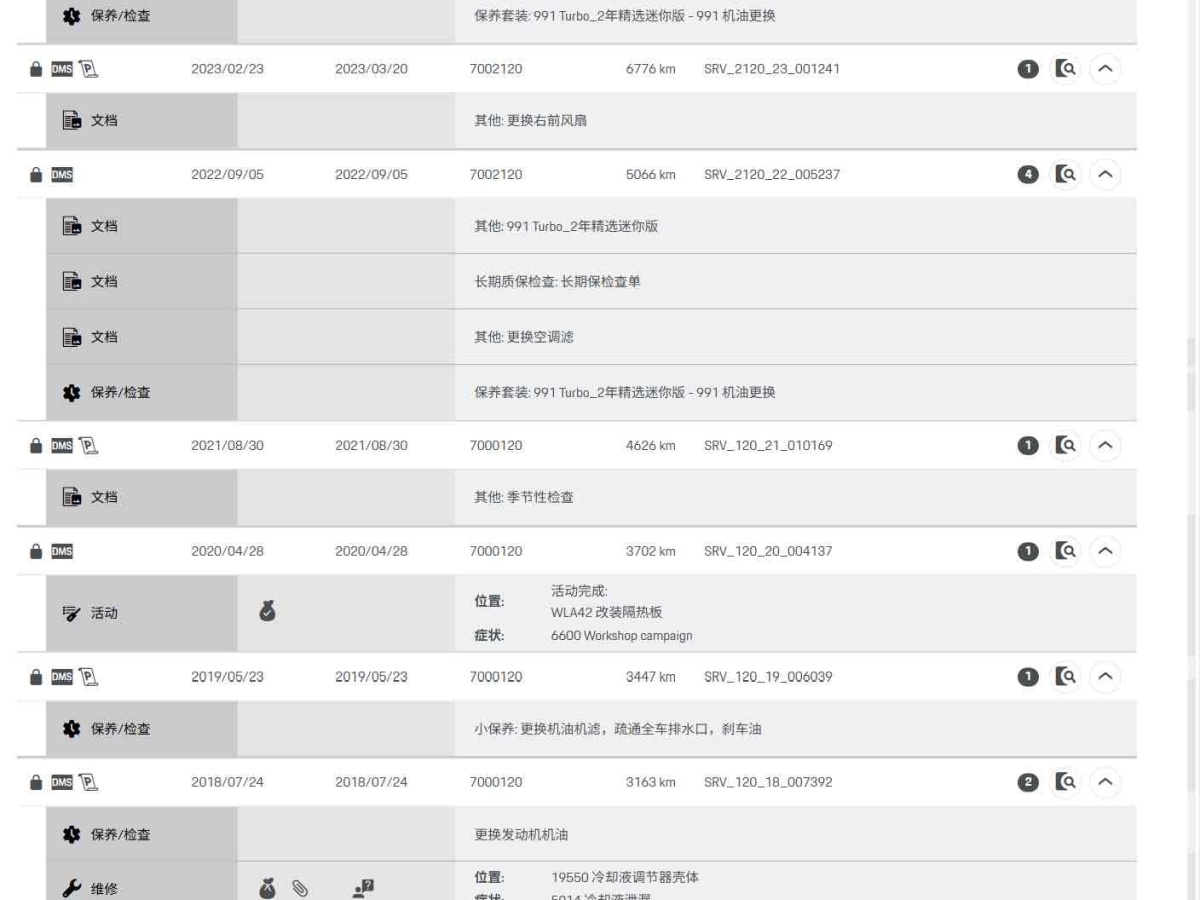Open the magnifier for record SRV_120_18_007392
Screen dimensions: 1200x900
(x=1067, y=782)
